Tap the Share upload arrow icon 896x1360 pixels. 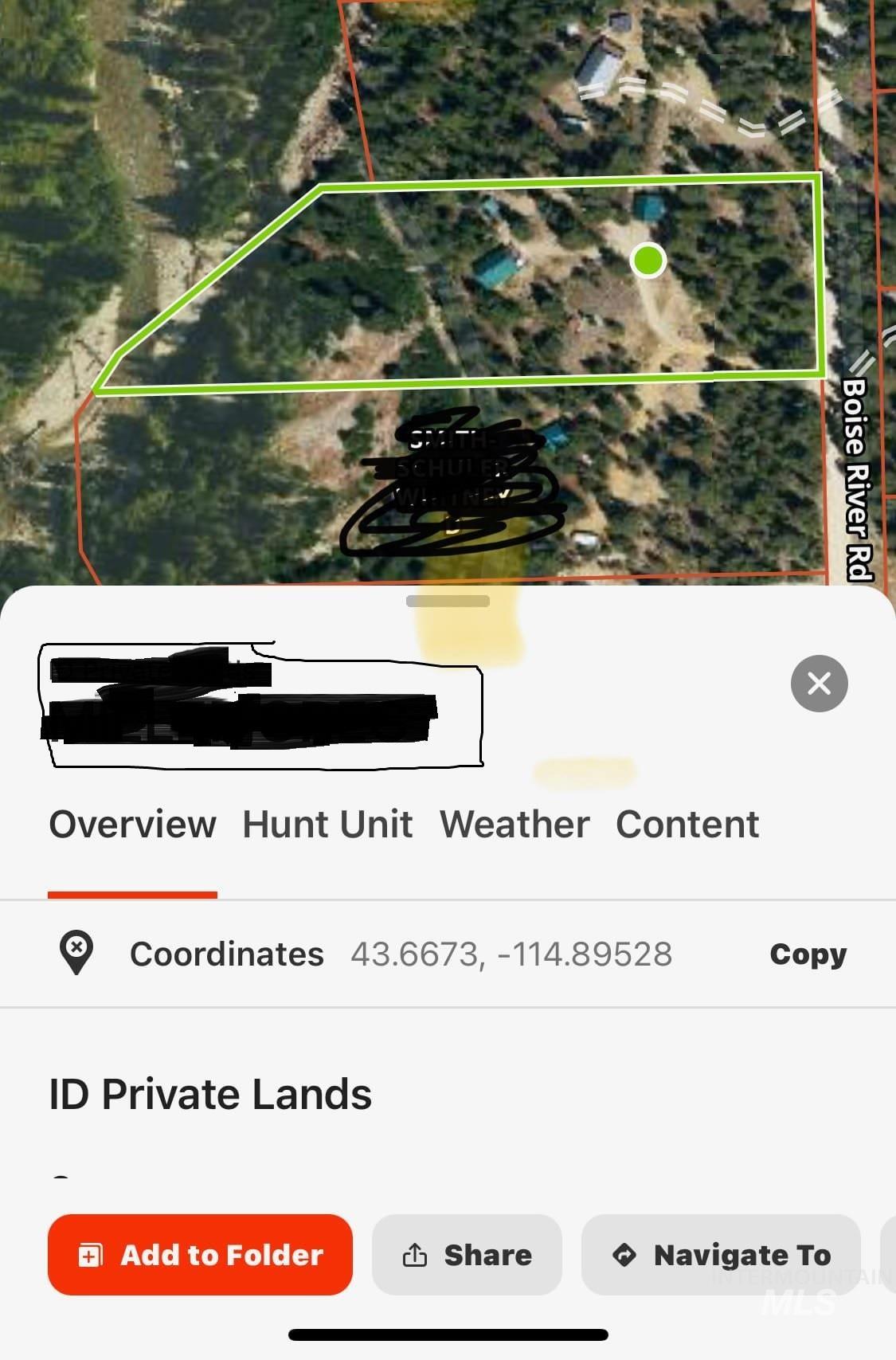point(415,1255)
